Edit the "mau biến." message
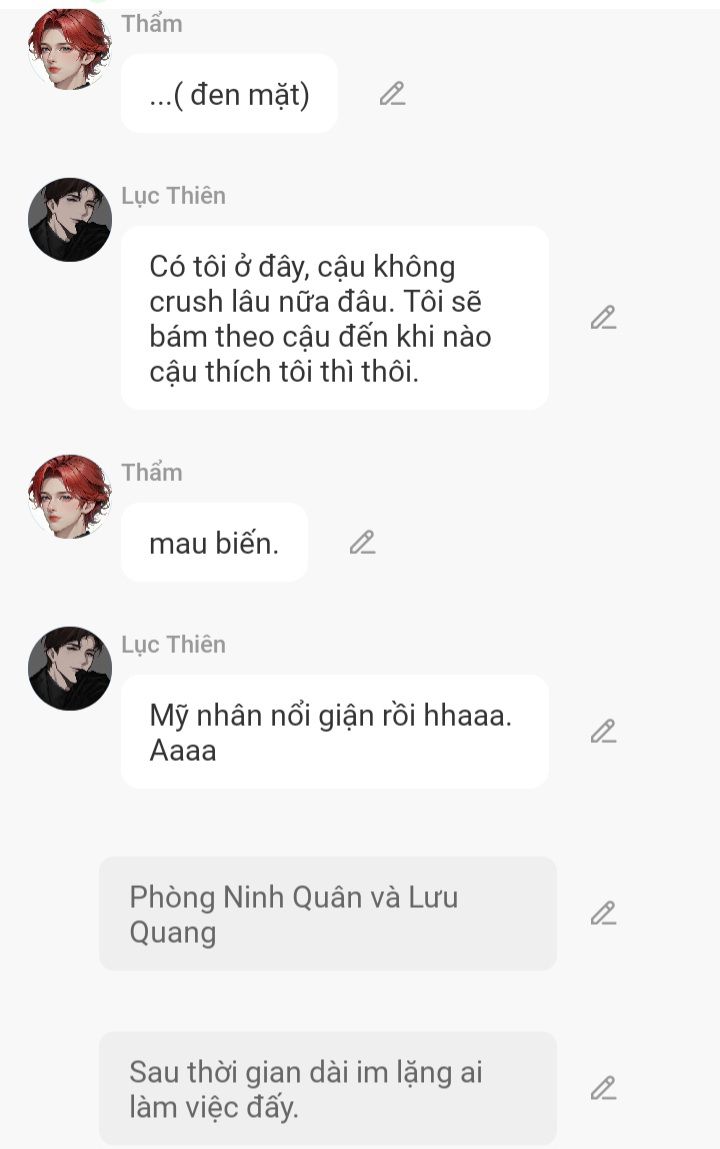Screen dimensions: 720x1149 click(x=362, y=543)
